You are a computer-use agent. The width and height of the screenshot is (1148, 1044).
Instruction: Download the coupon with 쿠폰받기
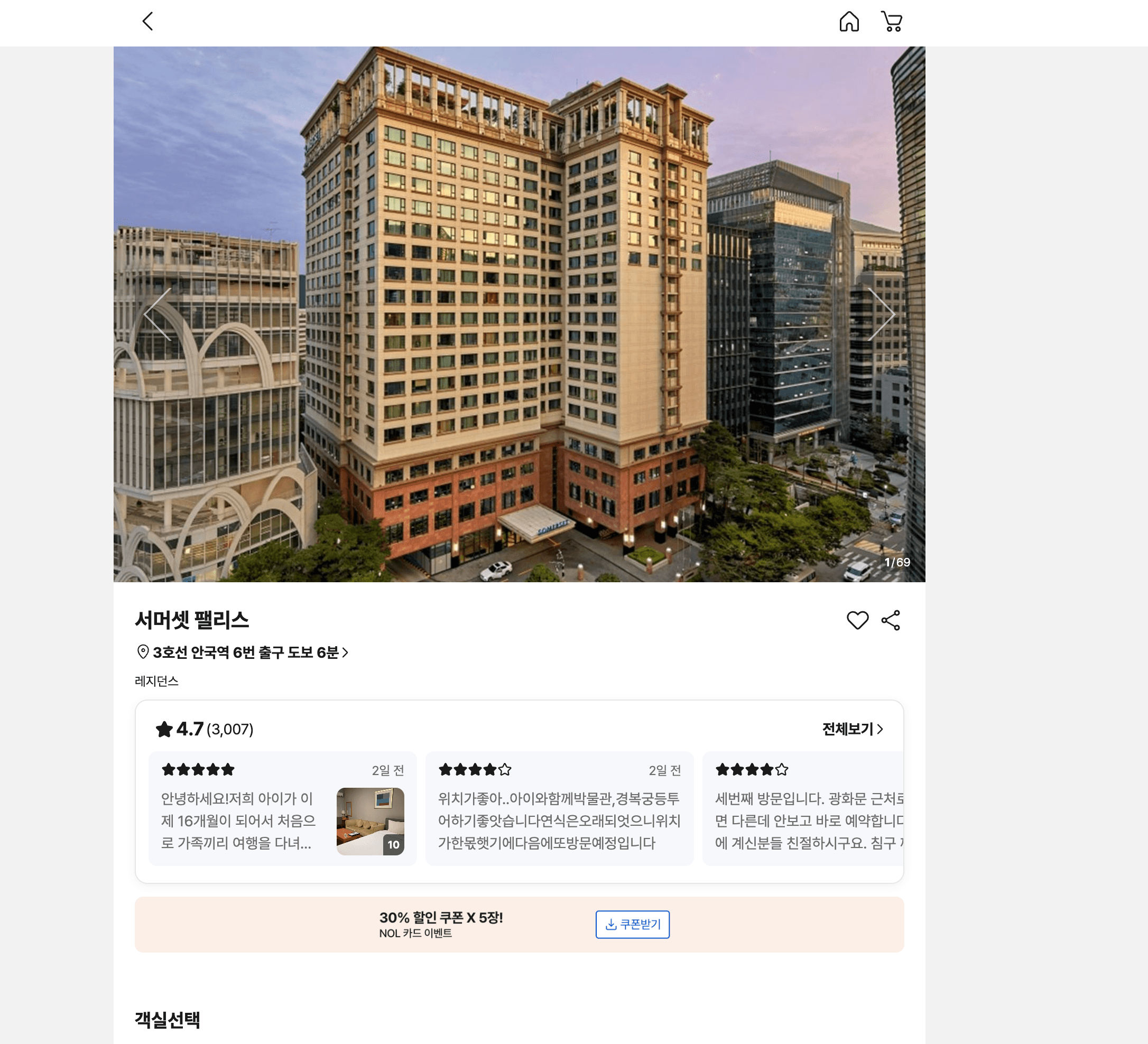pyautogui.click(x=632, y=925)
